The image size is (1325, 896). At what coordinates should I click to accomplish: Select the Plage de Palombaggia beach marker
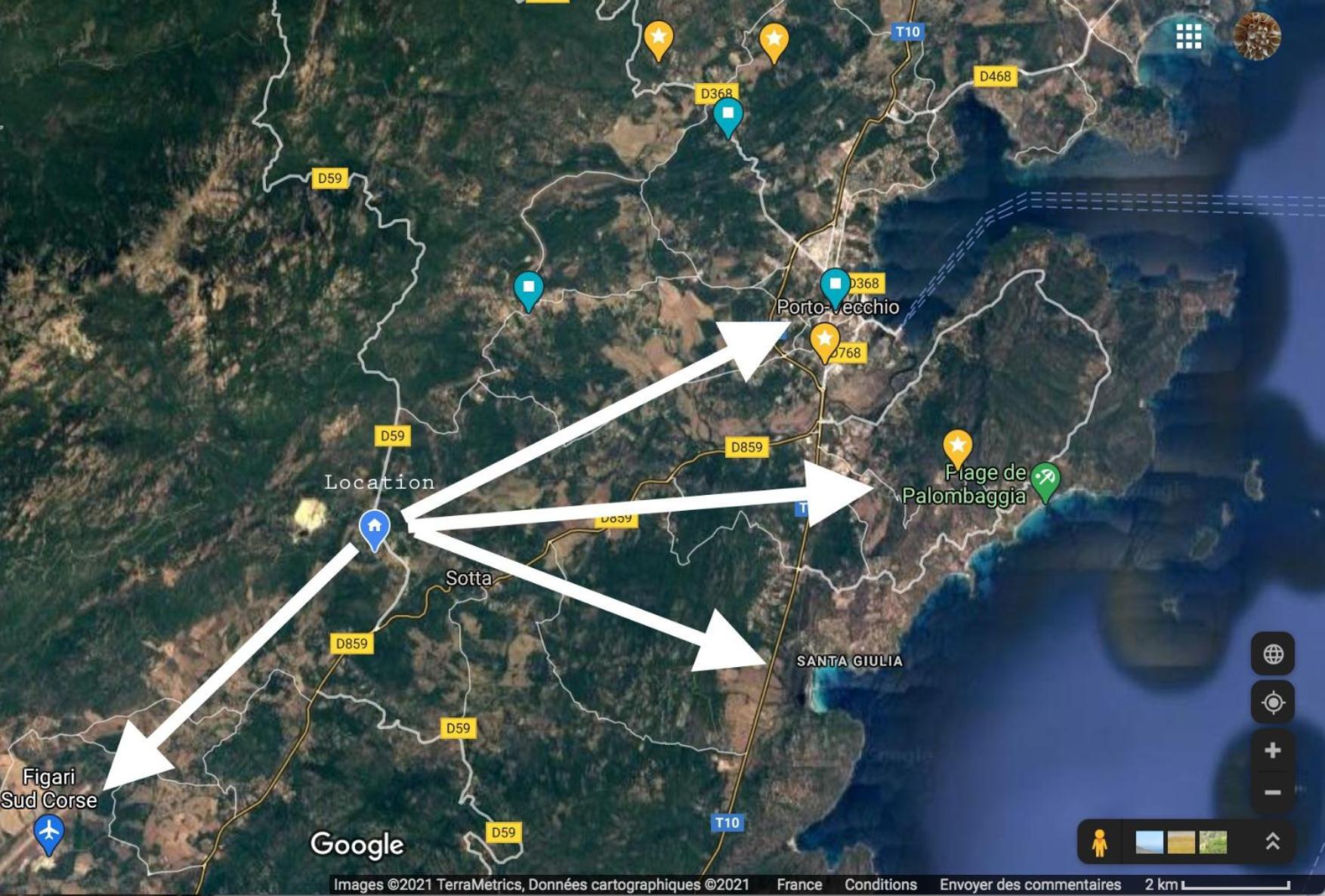[x=1045, y=480]
